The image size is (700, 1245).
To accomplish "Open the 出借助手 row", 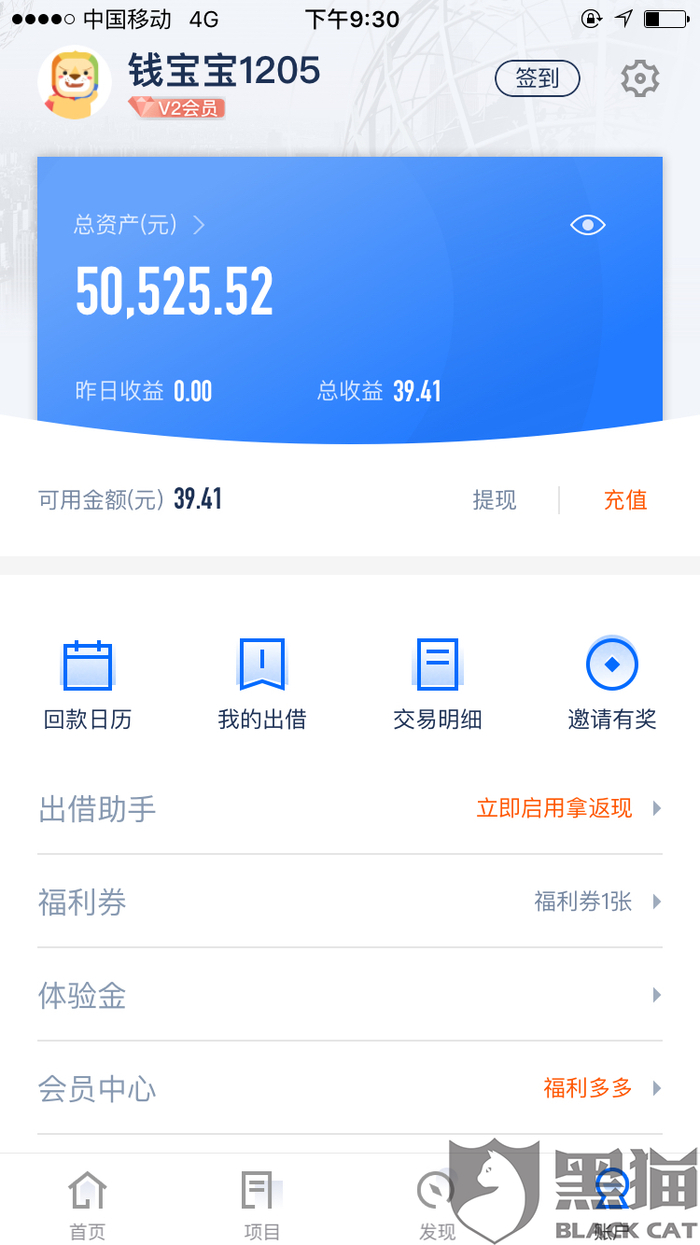I will (350, 808).
